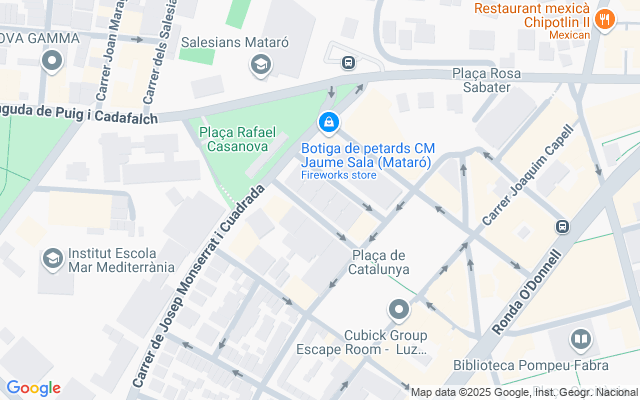640x400 pixels.
Task: Tap the bus stop icon near Salesians Mataró
Action: point(348,62)
